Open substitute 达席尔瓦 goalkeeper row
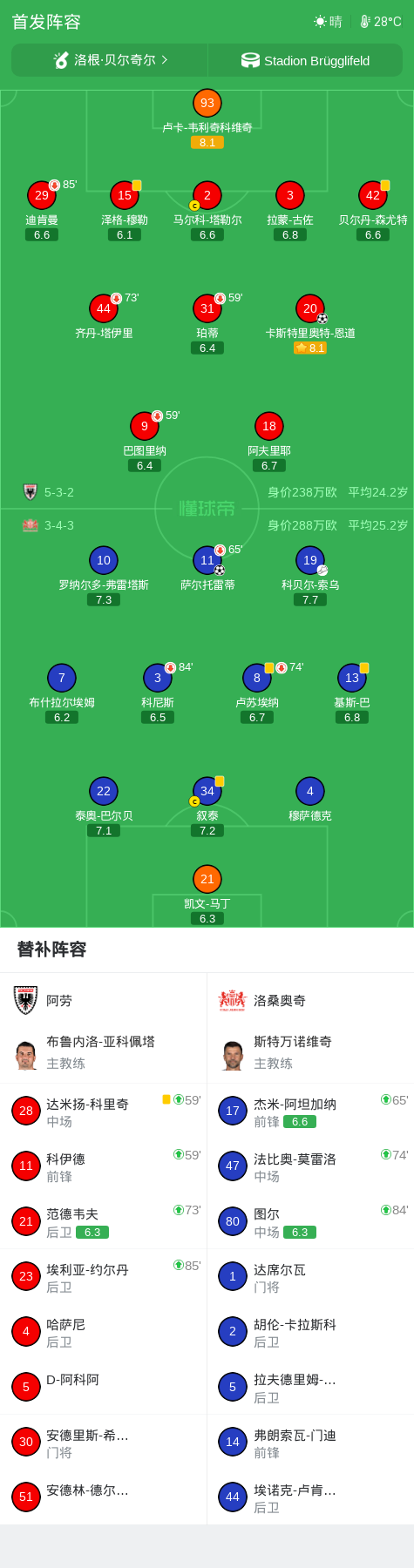 310,1277
